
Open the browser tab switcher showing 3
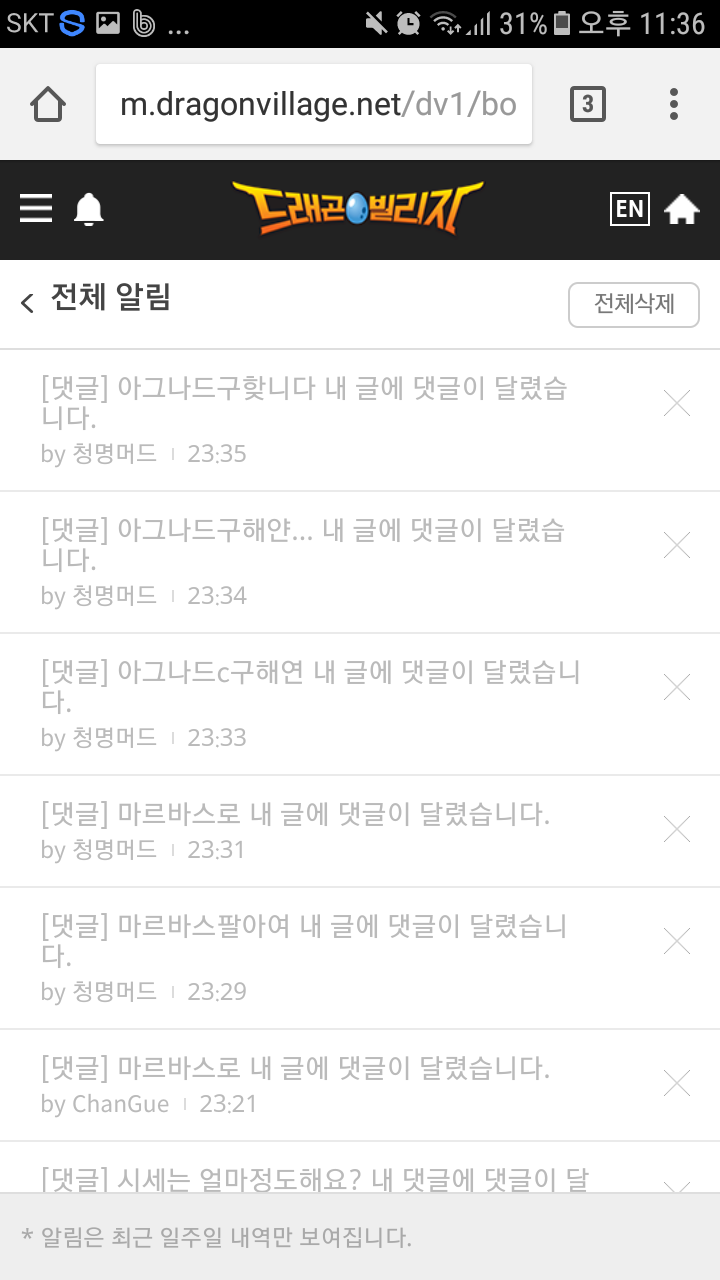[588, 104]
